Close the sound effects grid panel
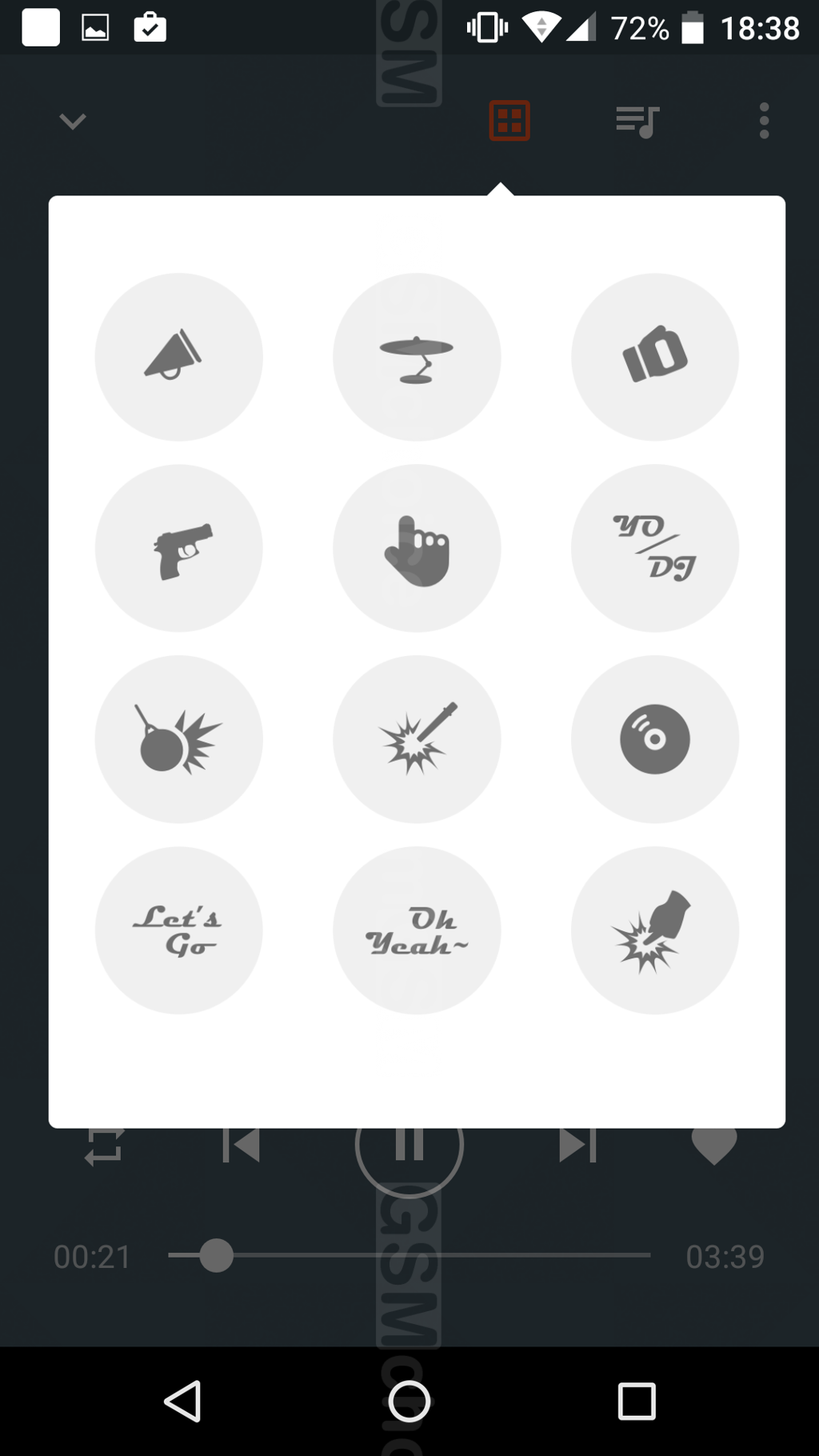 click(509, 121)
